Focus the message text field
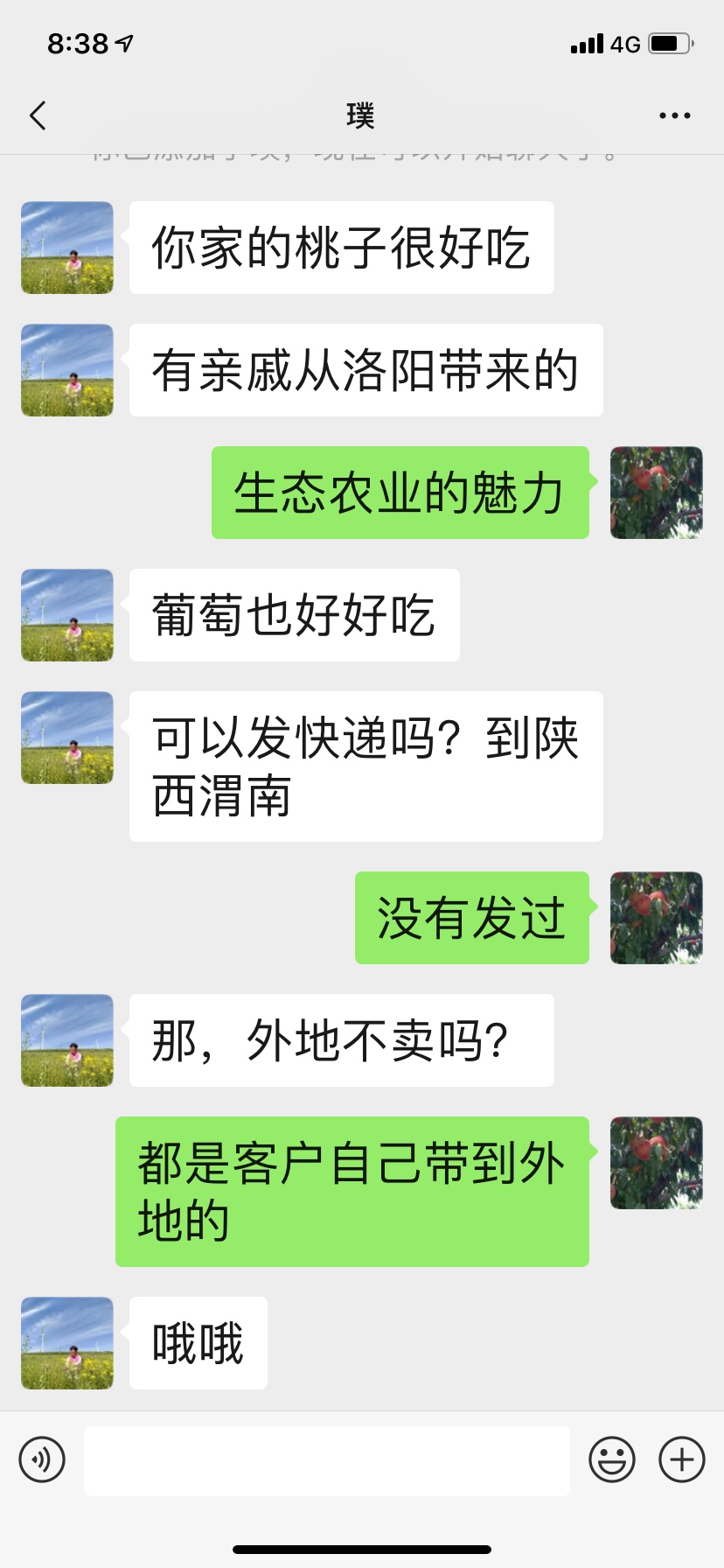The height and width of the screenshot is (1568, 724). 327,1460
